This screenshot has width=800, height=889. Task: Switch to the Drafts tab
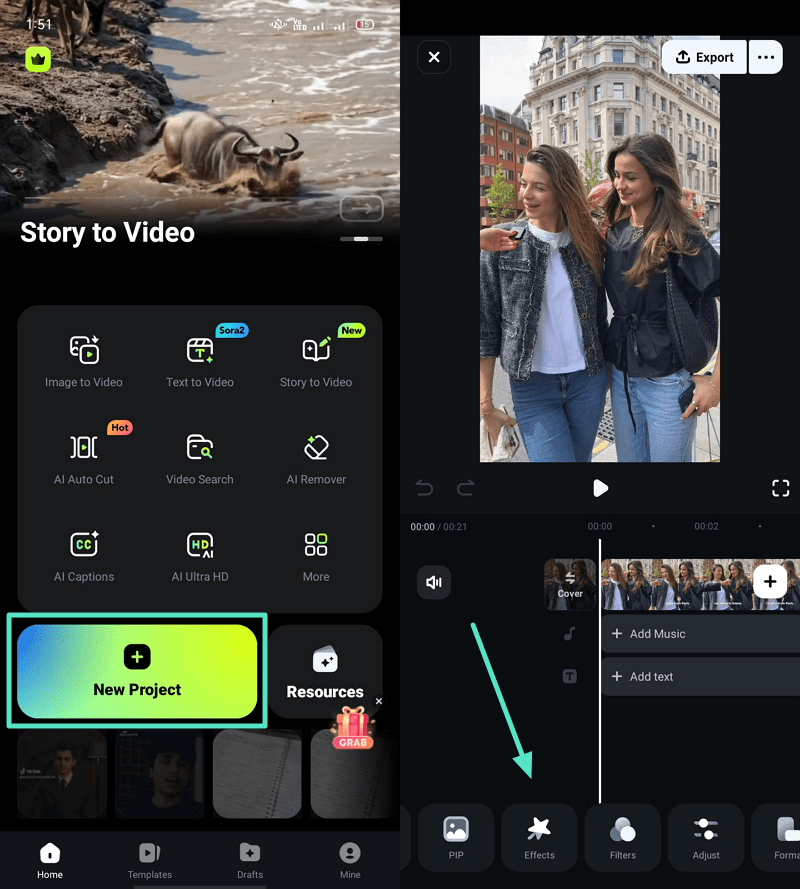coord(250,859)
